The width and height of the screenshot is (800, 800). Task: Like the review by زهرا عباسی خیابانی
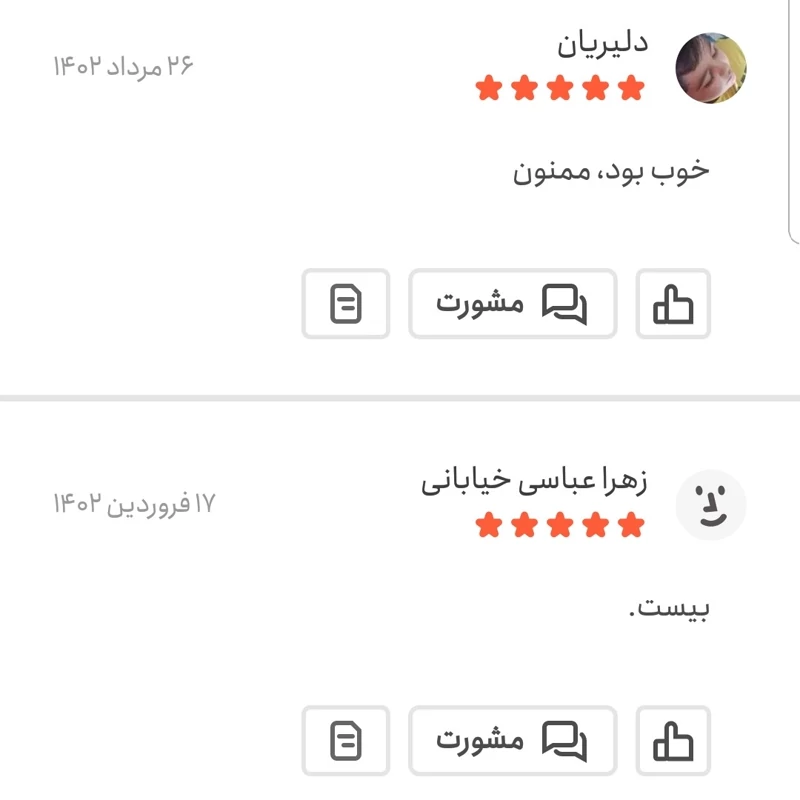(x=673, y=741)
